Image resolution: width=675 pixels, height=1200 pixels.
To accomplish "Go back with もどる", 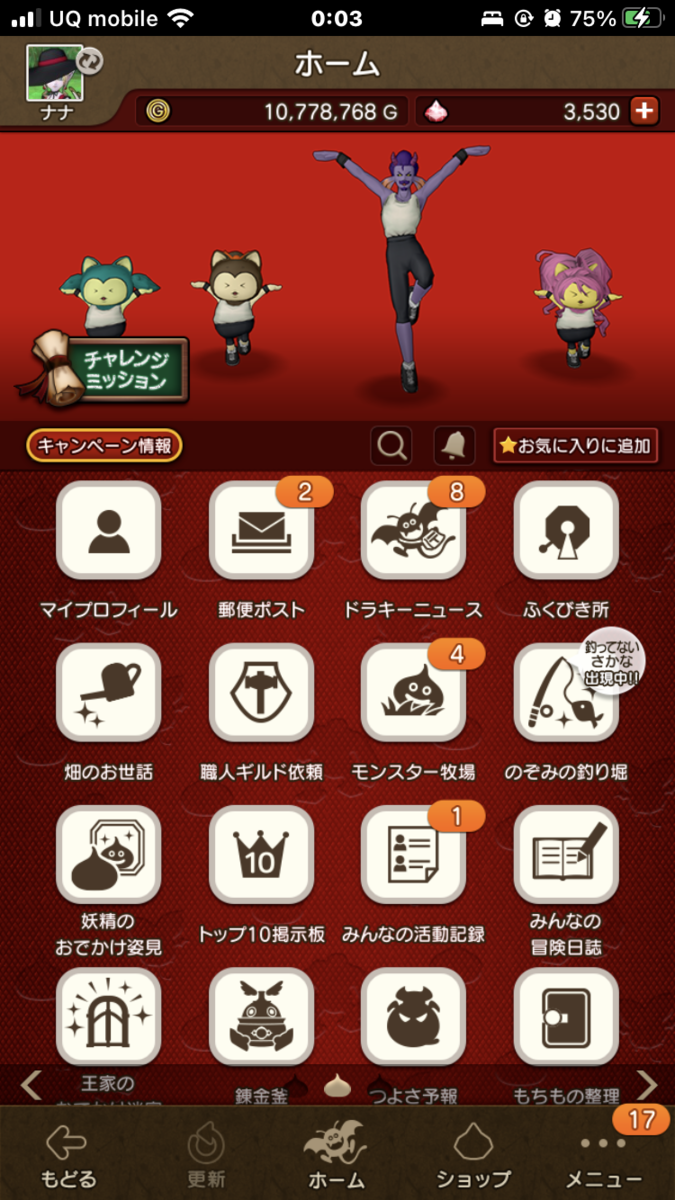I will (x=68, y=1155).
